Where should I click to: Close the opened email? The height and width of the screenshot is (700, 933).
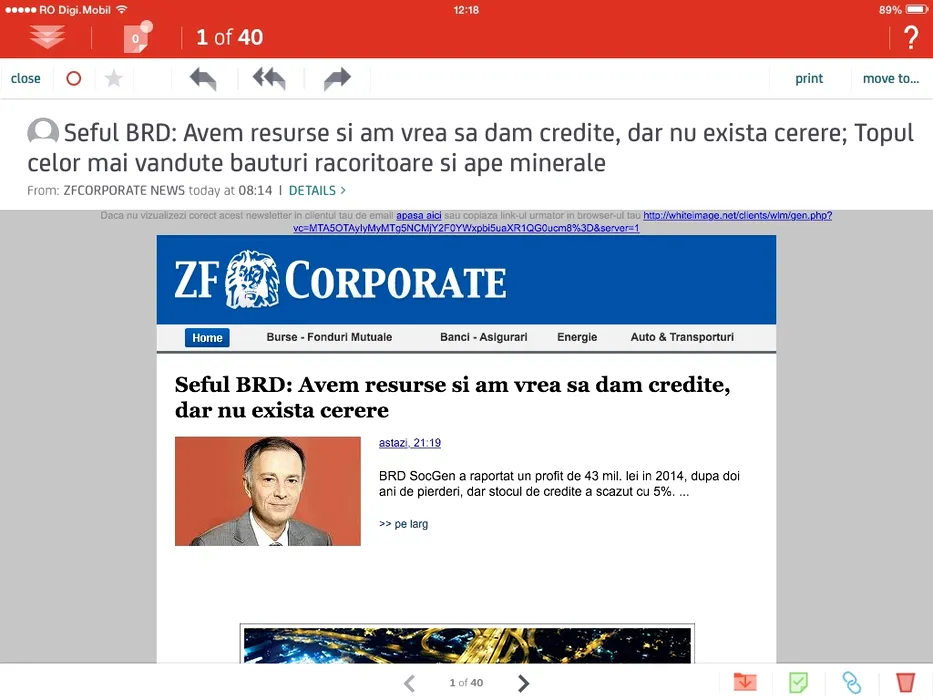(x=26, y=78)
